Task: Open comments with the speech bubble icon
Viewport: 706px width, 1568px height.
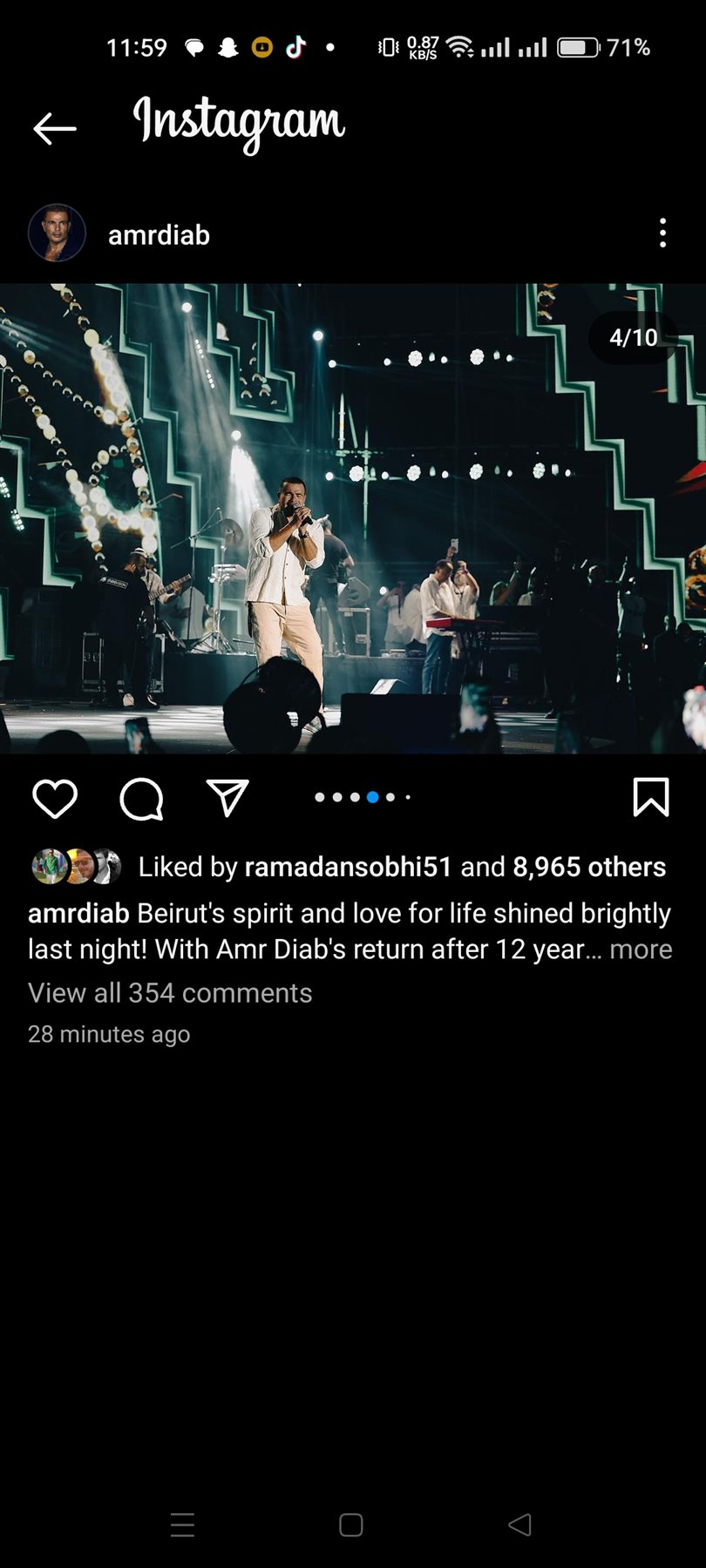Action: pos(141,798)
